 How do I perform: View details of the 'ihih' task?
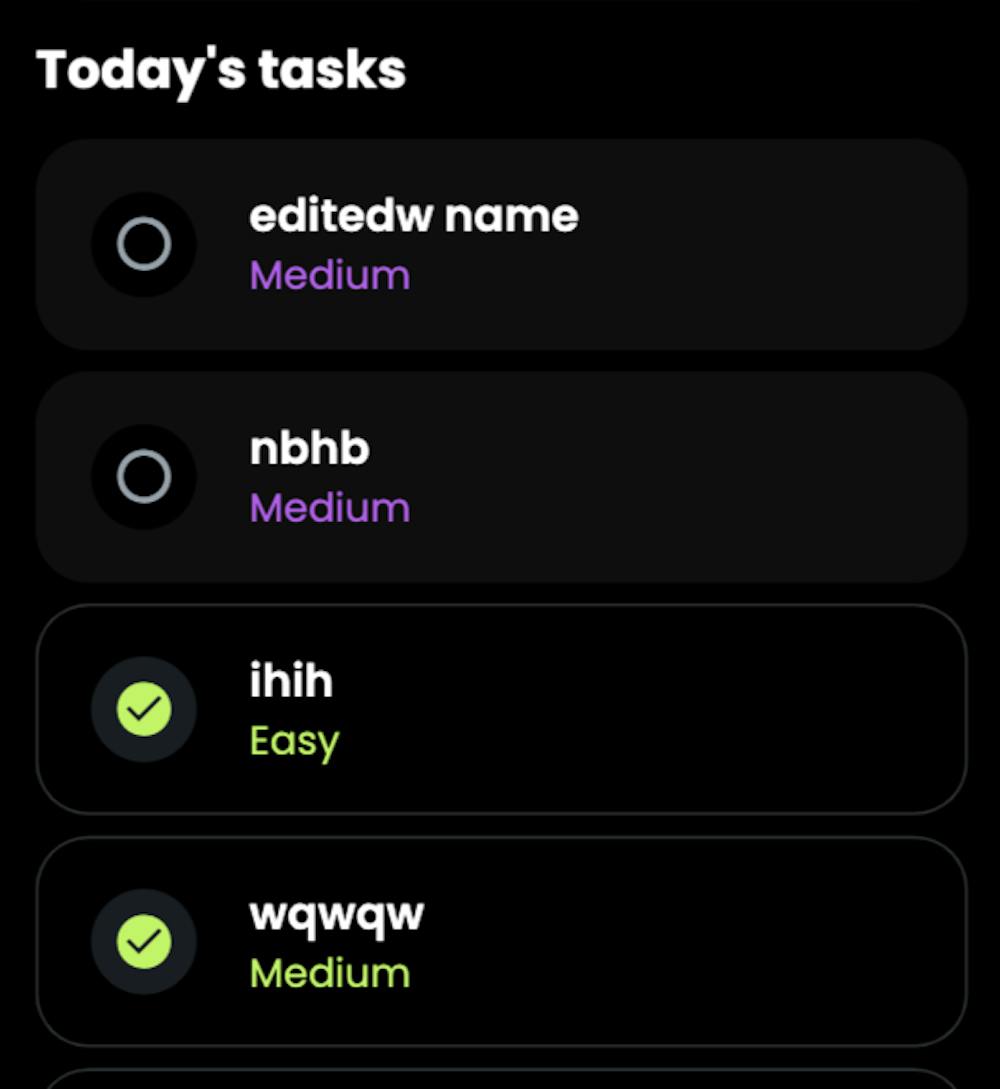[x=600, y=709]
